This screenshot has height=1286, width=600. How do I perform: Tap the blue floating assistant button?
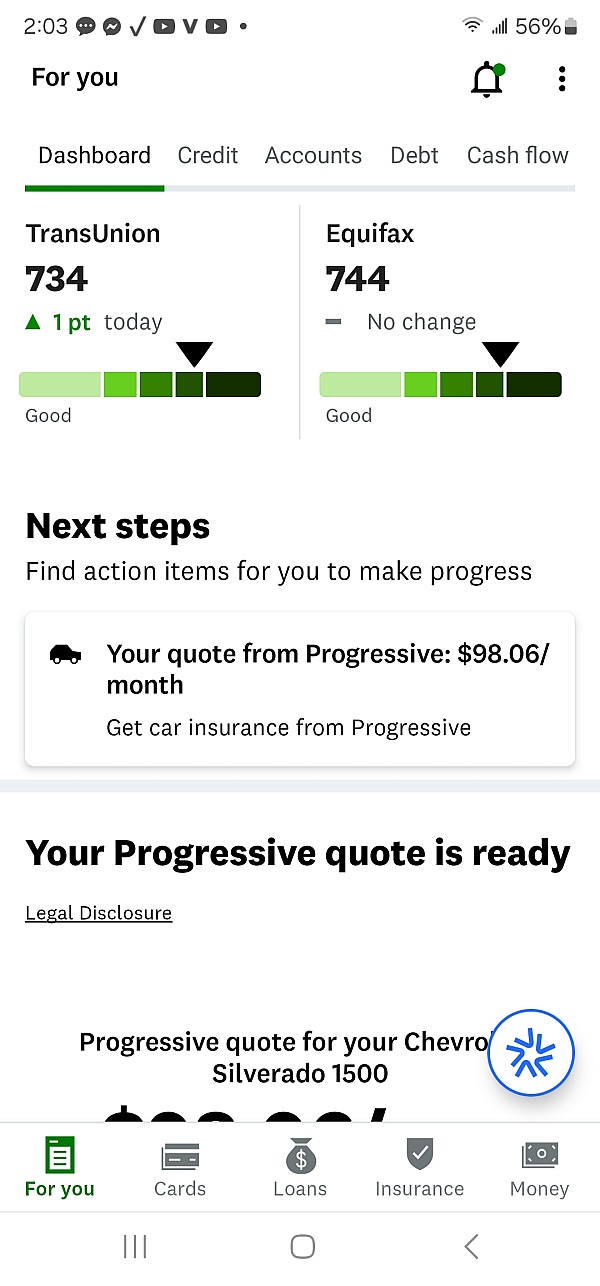tap(530, 1053)
